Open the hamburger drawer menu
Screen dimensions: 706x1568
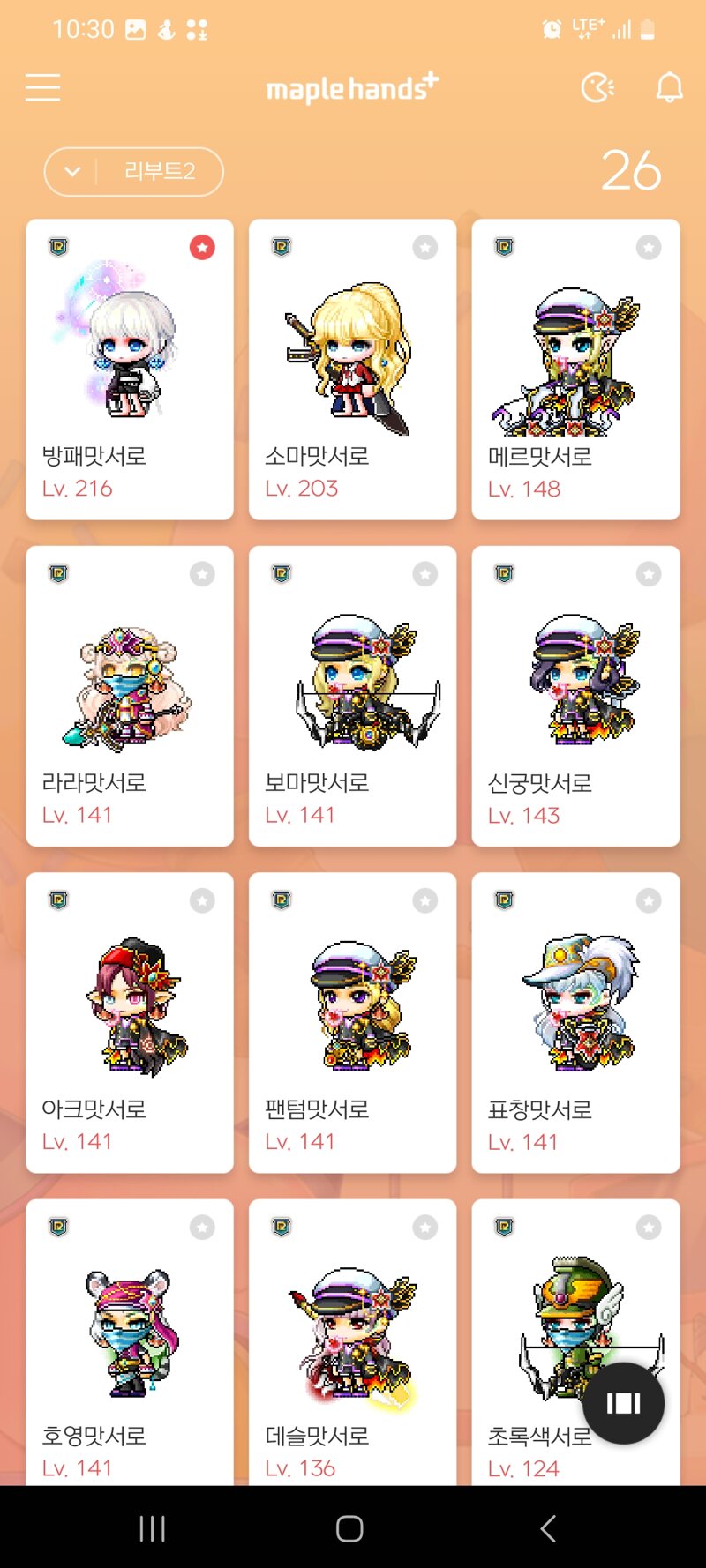42,87
